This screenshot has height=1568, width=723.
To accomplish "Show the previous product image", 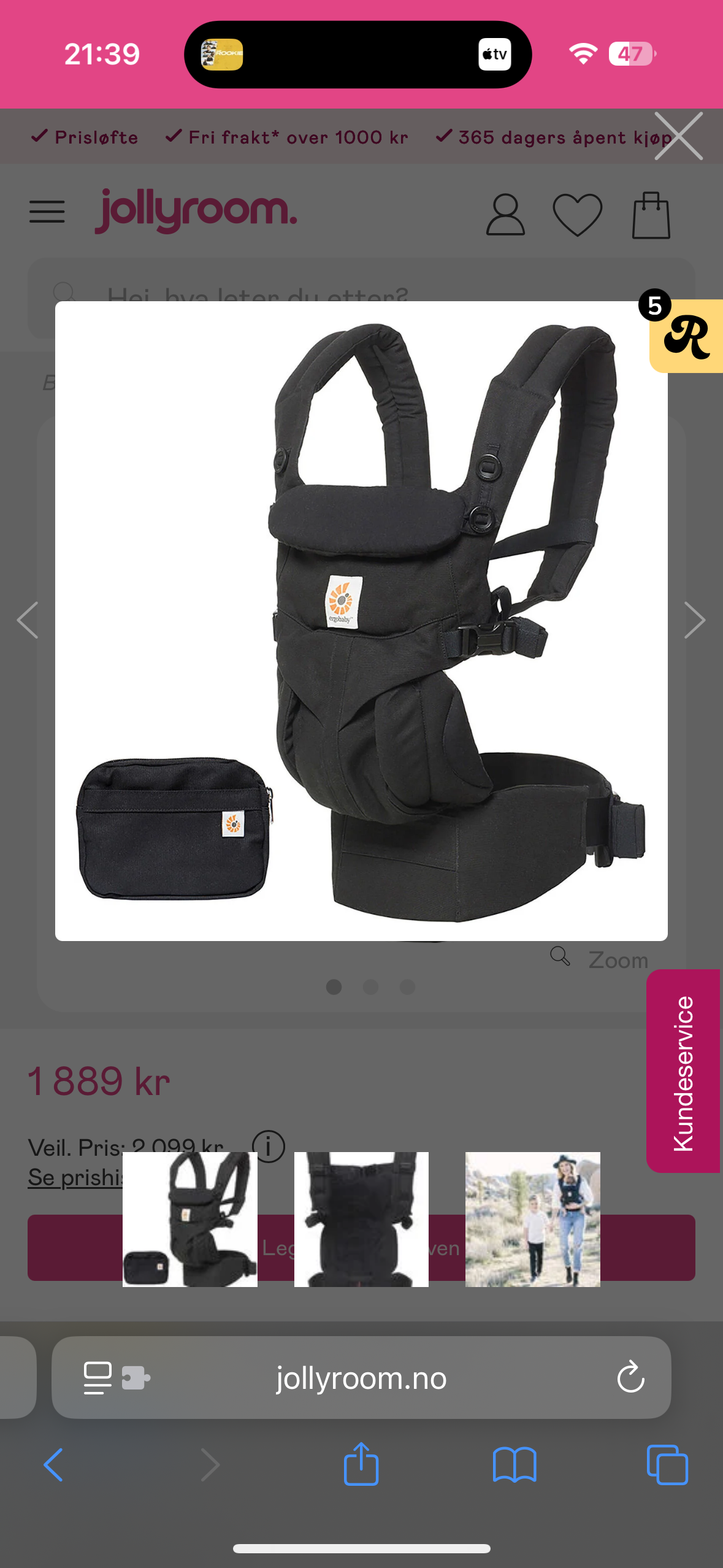I will point(28,620).
